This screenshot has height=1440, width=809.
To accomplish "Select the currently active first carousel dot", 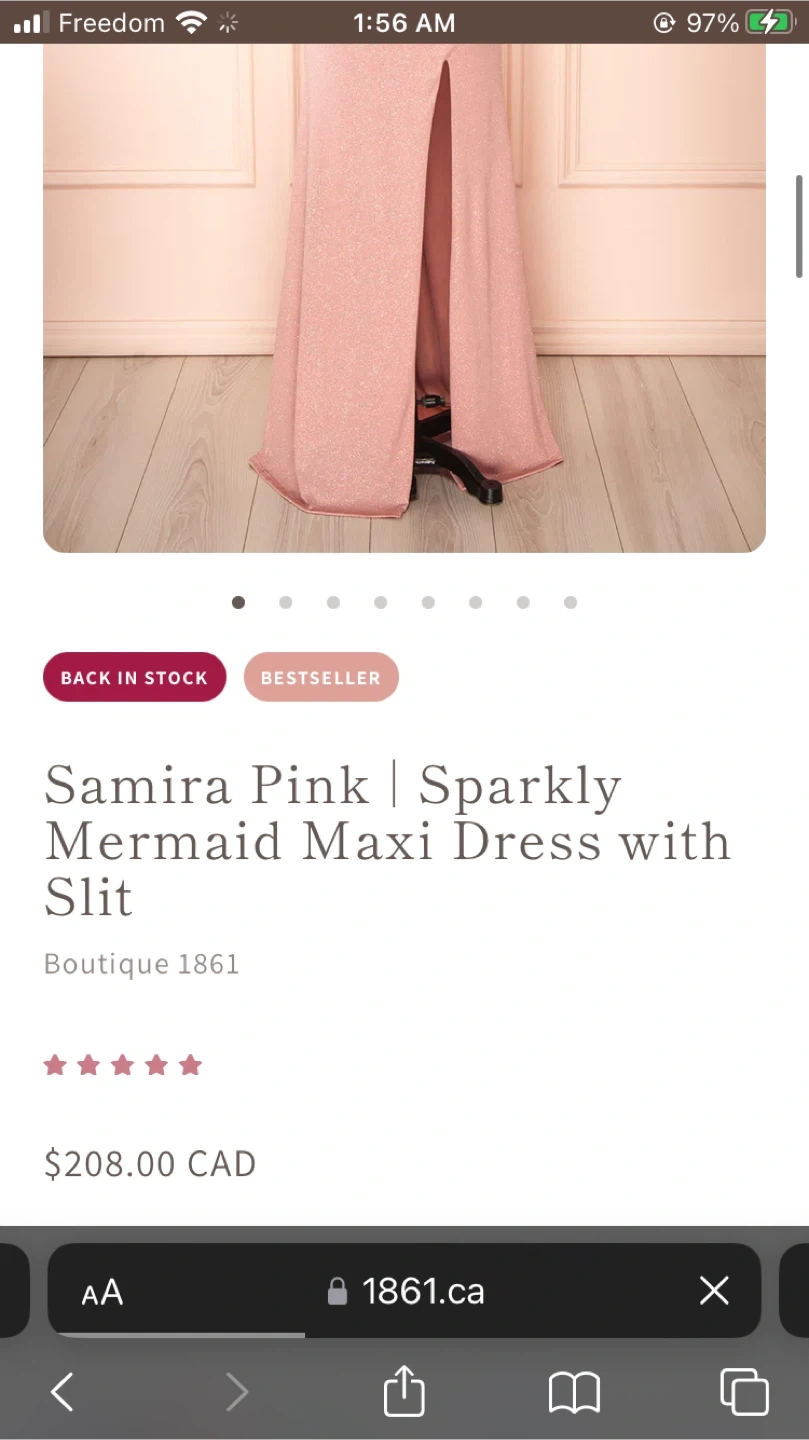I will (238, 602).
